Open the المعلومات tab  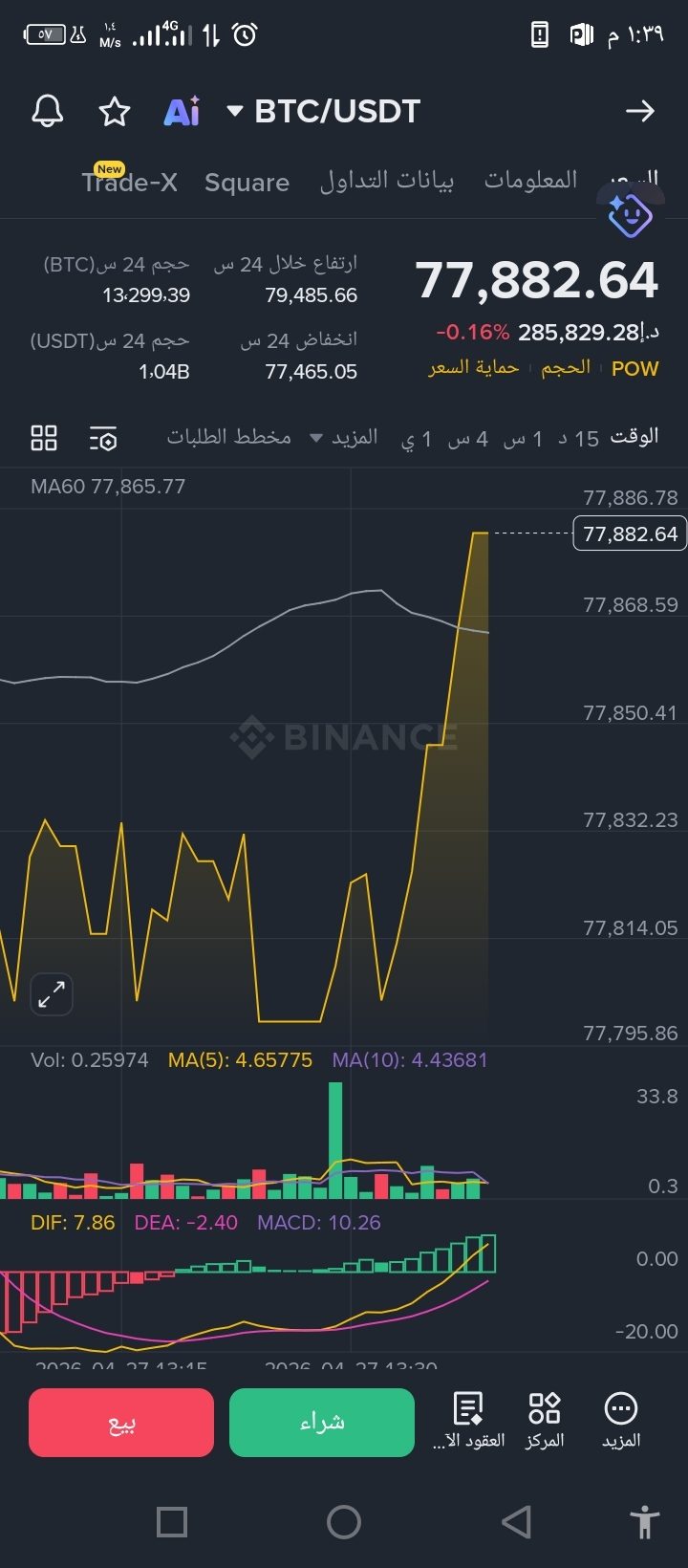(530, 179)
